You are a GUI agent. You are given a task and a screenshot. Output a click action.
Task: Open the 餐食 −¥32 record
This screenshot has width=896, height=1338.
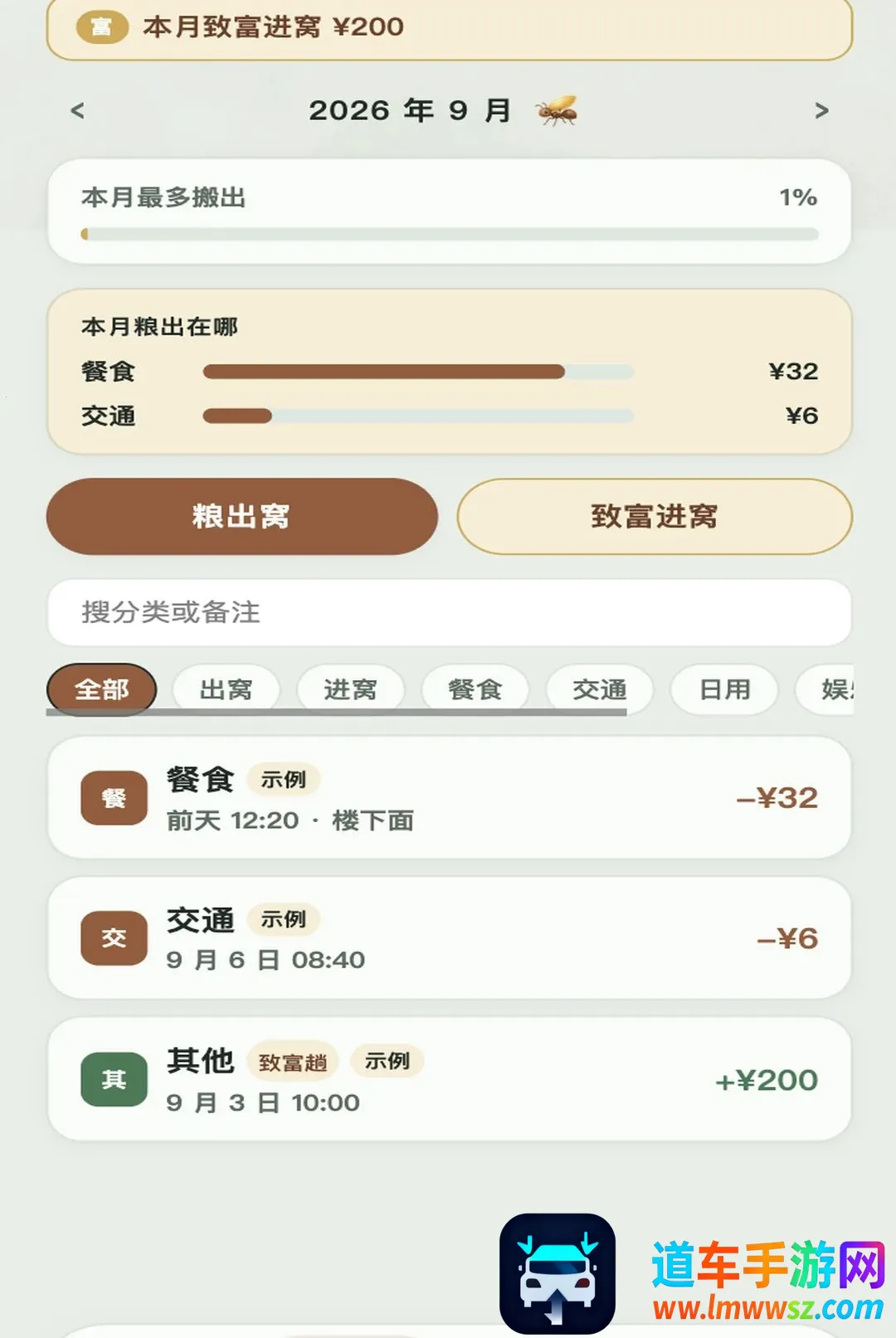pyautogui.click(x=450, y=798)
